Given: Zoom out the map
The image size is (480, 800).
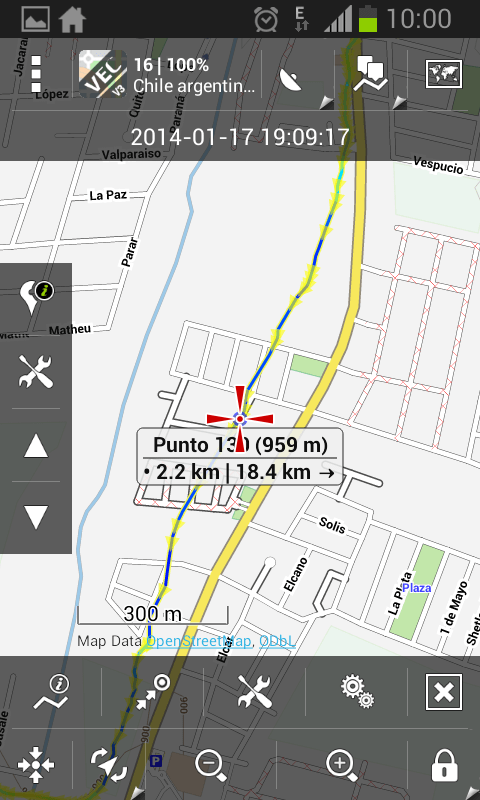Looking at the screenshot, I should (x=211, y=765).
